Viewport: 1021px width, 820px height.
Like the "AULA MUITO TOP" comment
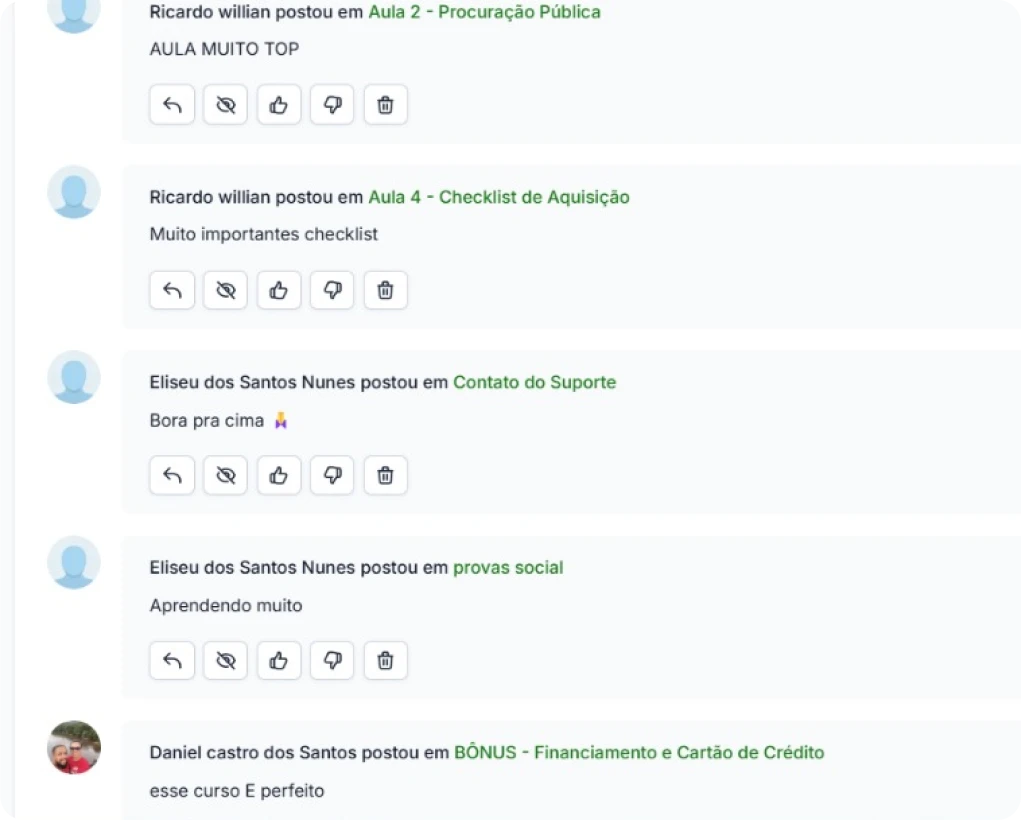tap(279, 105)
